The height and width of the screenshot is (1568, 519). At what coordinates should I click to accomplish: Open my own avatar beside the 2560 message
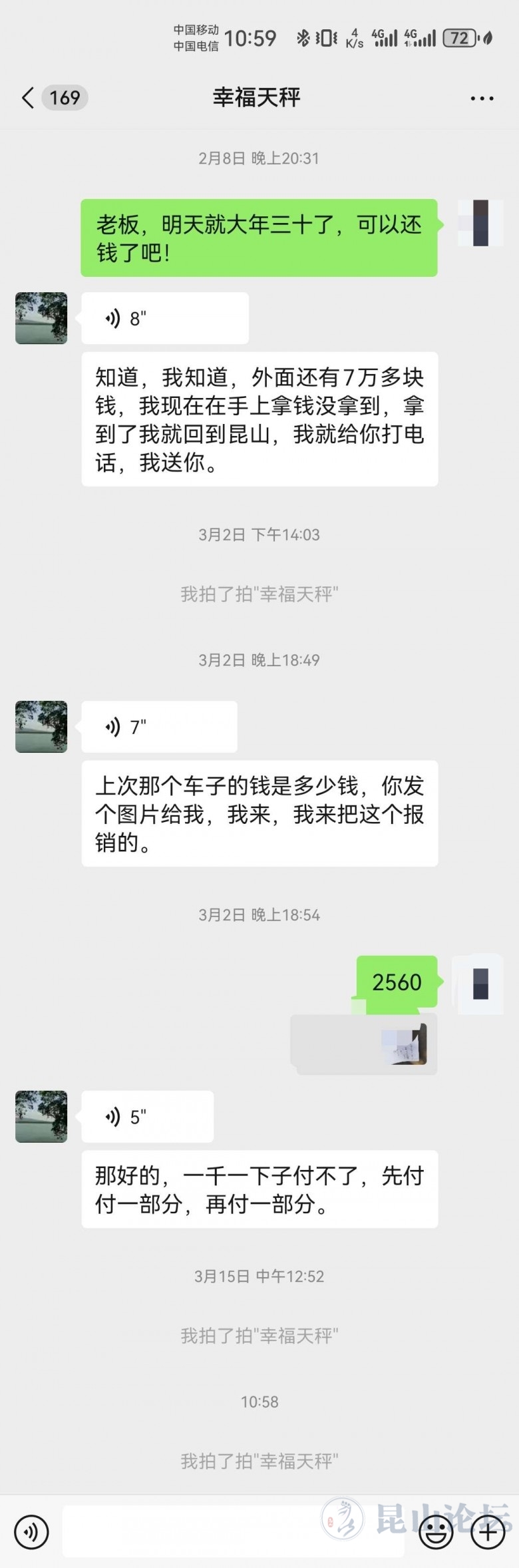click(x=480, y=984)
